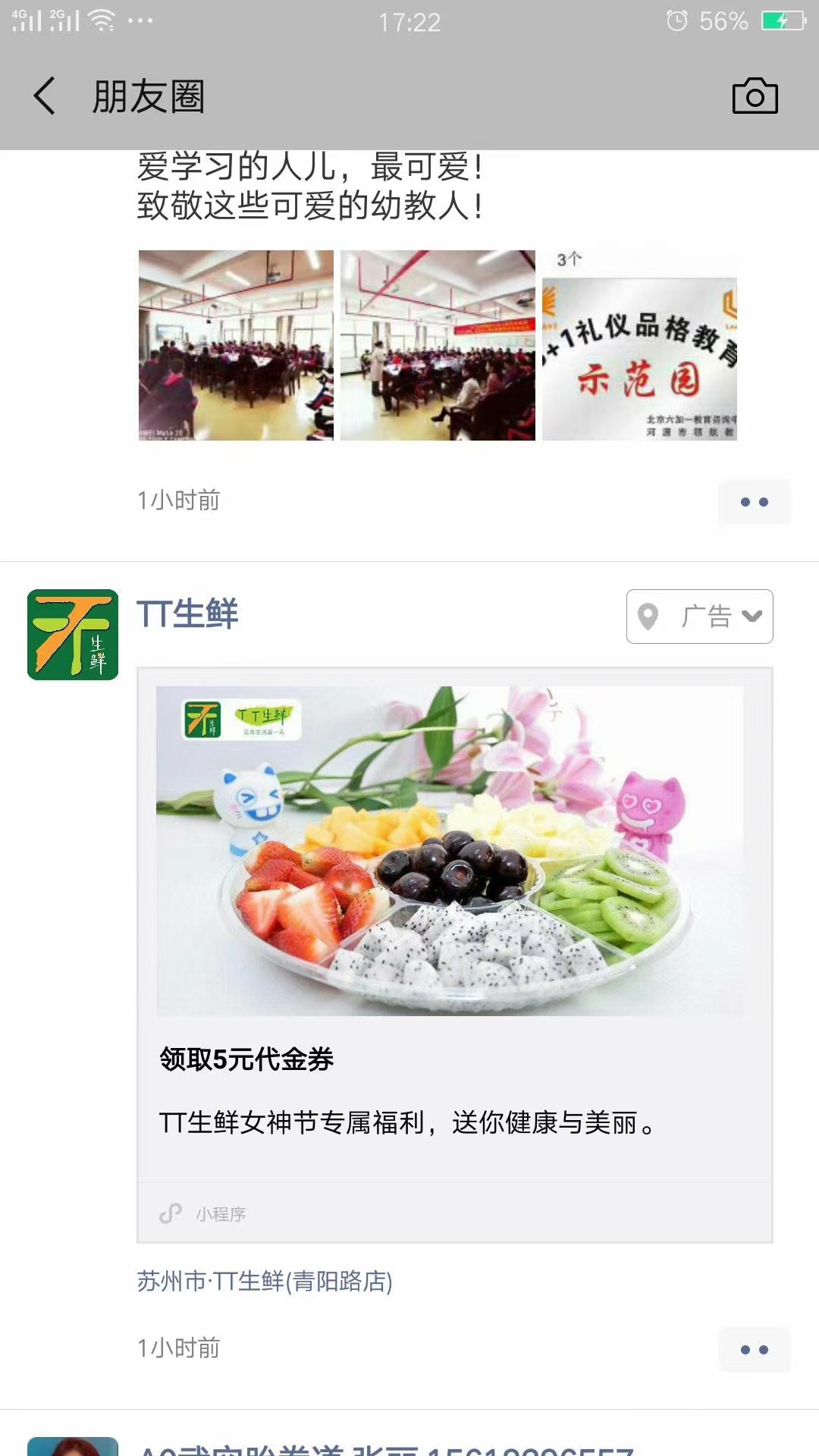Screen dimensions: 819x1456
Task: Open TT生鲜 profile avatar
Action: click(x=73, y=635)
